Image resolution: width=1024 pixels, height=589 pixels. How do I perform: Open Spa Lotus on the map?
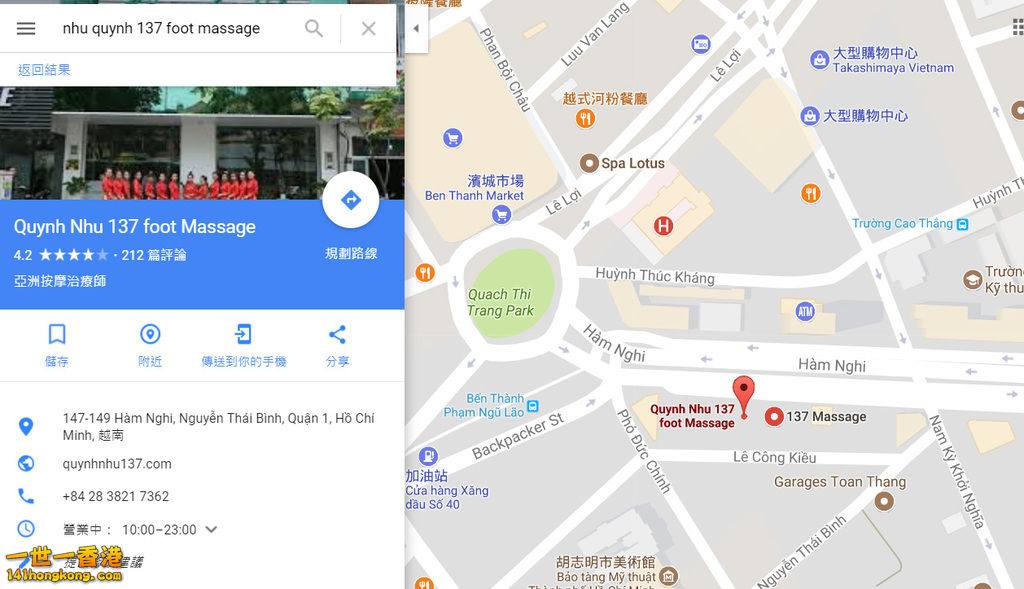590,163
